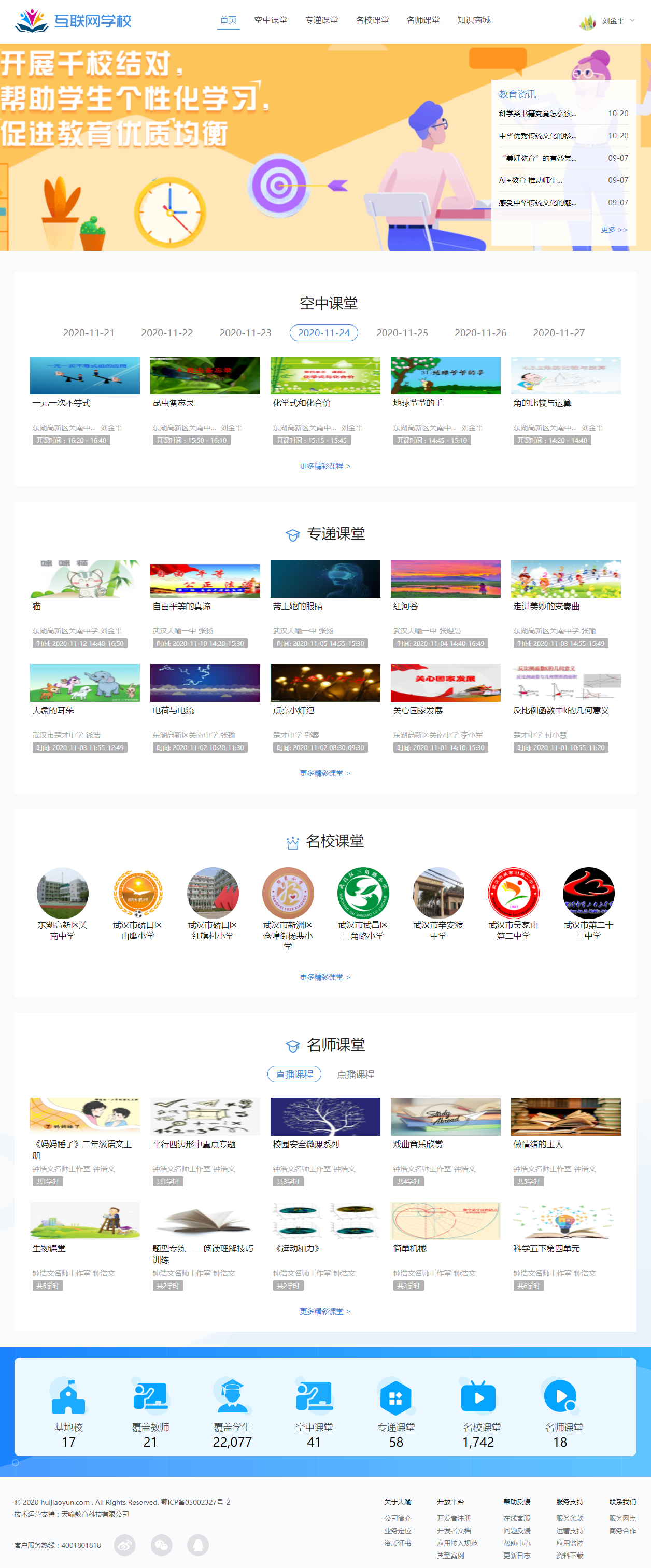Open the 知识商城 nav tab
Image resolution: width=651 pixels, height=1568 pixels.
473,20
